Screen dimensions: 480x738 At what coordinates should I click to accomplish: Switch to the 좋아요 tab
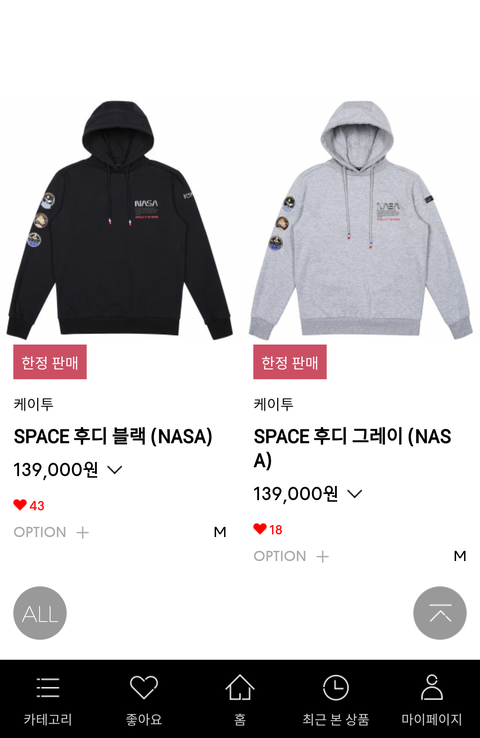pyautogui.click(x=144, y=699)
